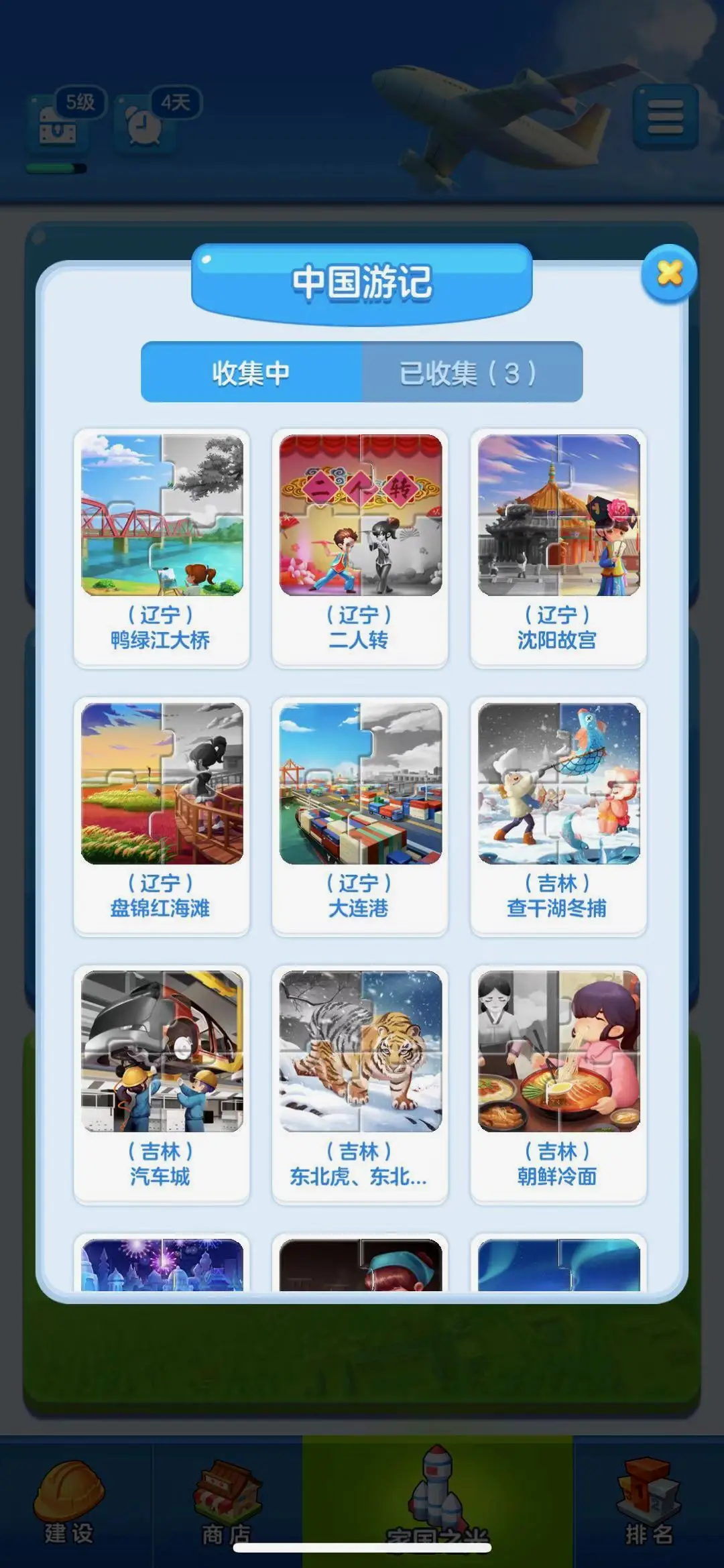Open the 查干湖冬捕 puzzle card
This screenshot has width=724, height=1568.
coord(558,815)
